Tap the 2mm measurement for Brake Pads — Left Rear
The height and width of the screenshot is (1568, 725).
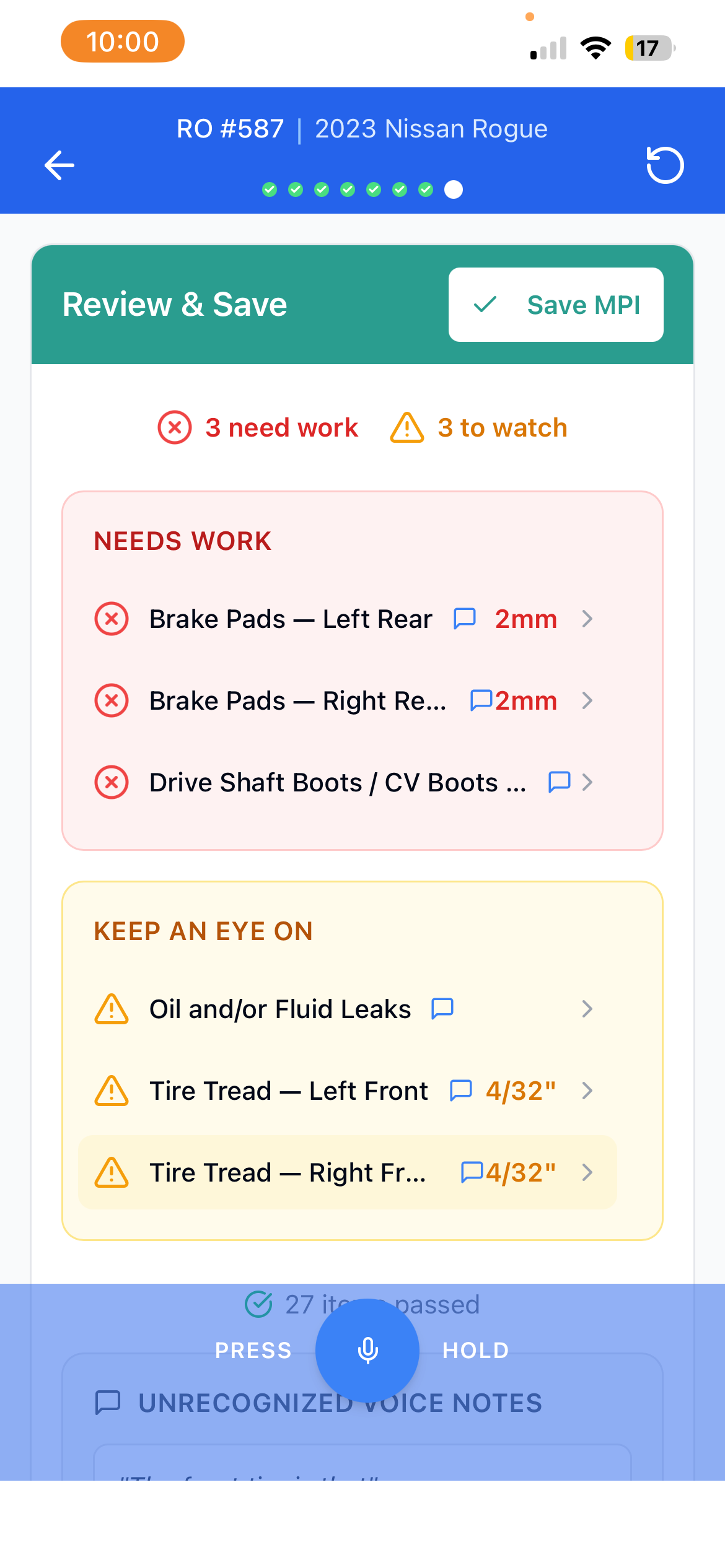click(x=525, y=618)
